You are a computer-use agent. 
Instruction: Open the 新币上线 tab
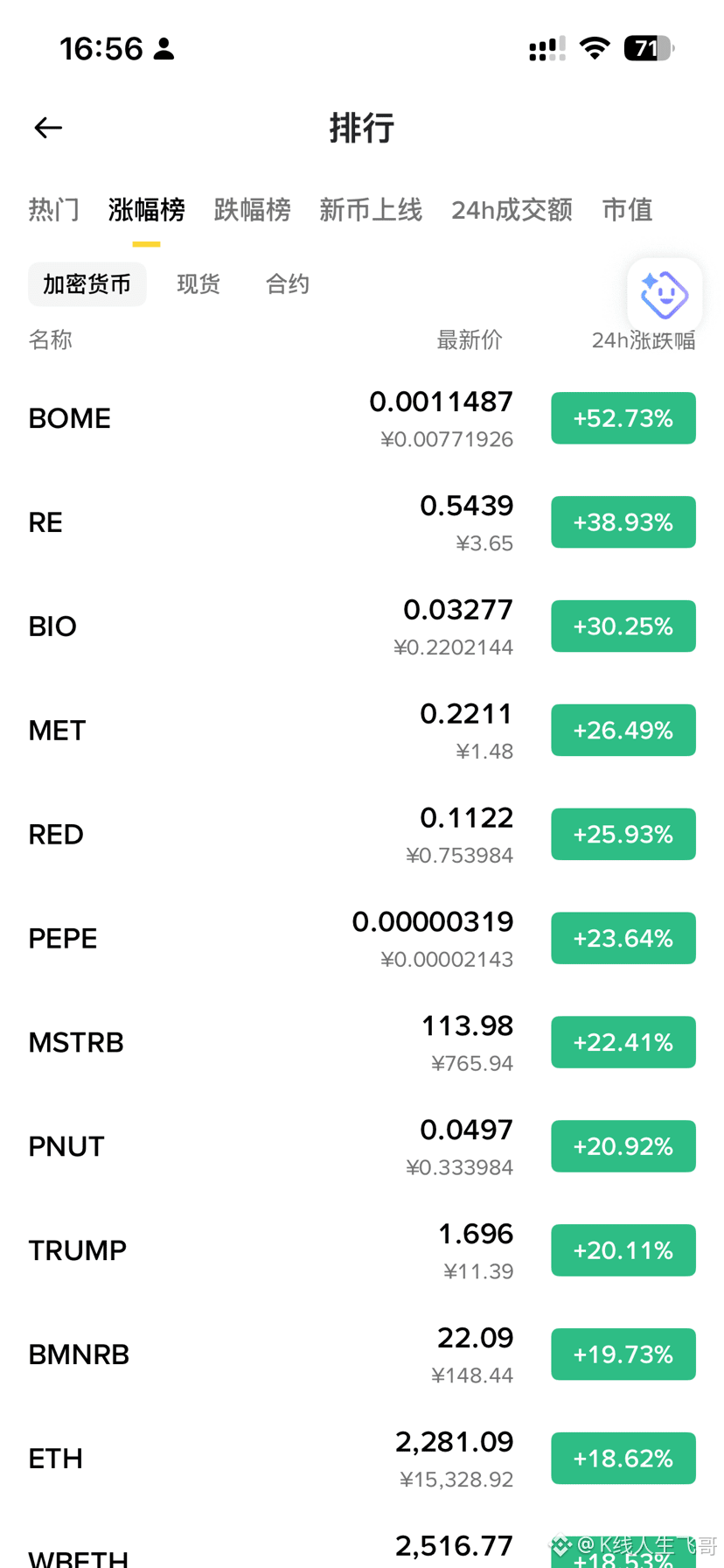(371, 210)
